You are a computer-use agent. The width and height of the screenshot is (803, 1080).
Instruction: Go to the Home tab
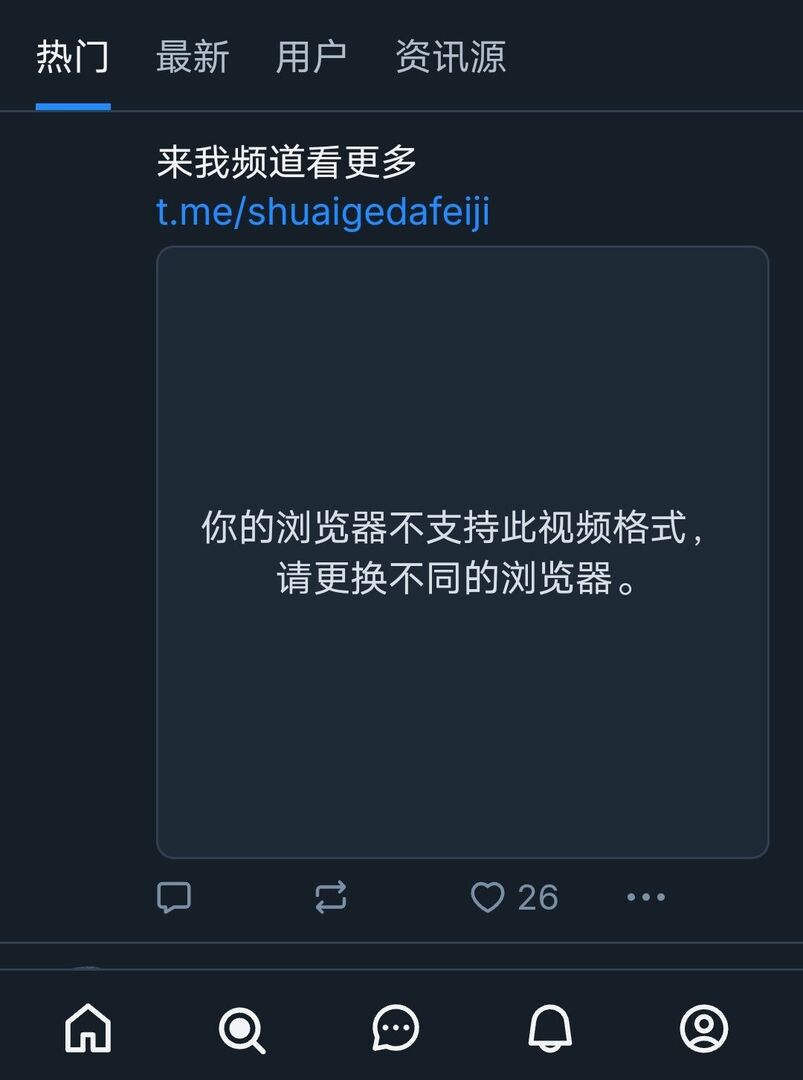88,1027
